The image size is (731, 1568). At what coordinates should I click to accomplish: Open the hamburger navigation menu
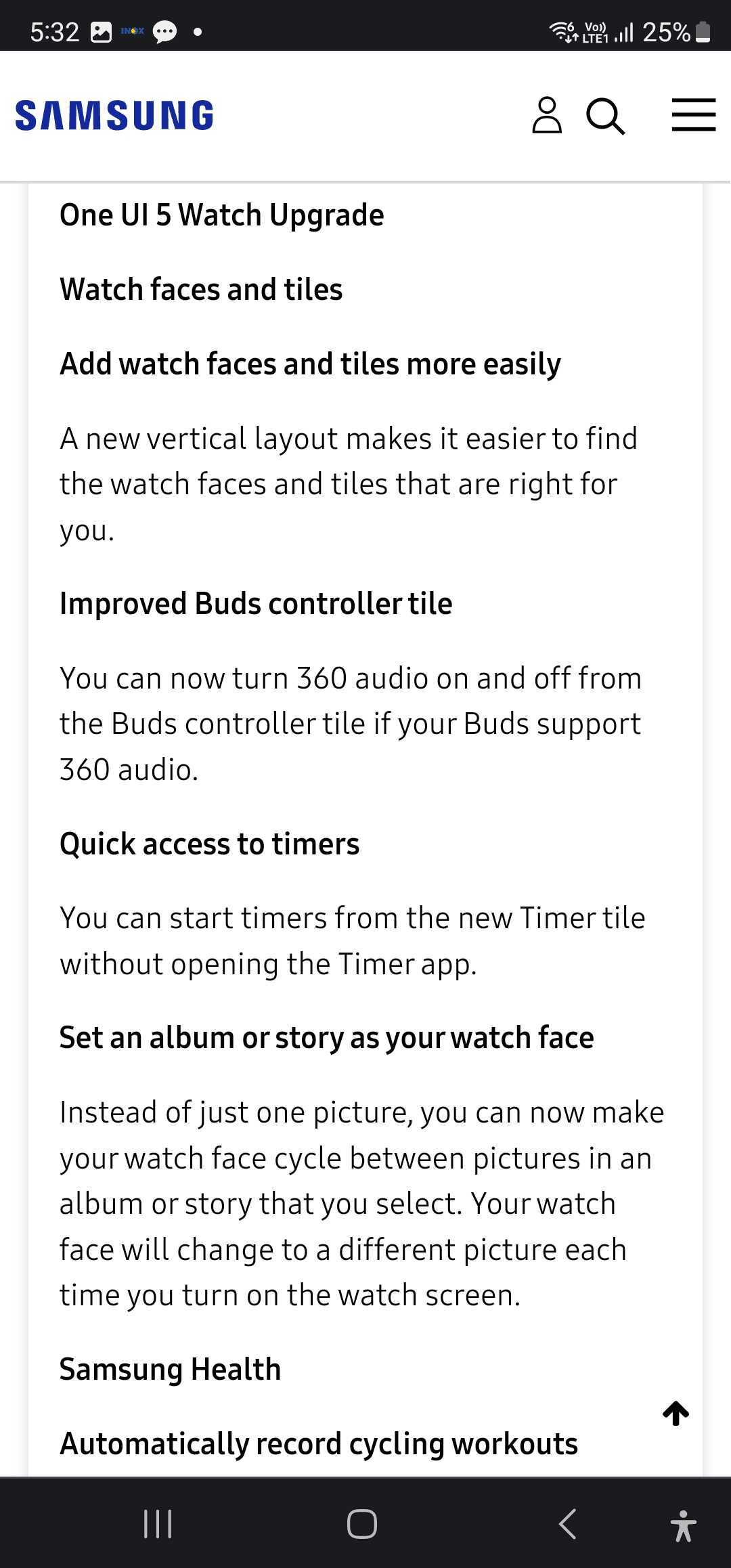(693, 115)
